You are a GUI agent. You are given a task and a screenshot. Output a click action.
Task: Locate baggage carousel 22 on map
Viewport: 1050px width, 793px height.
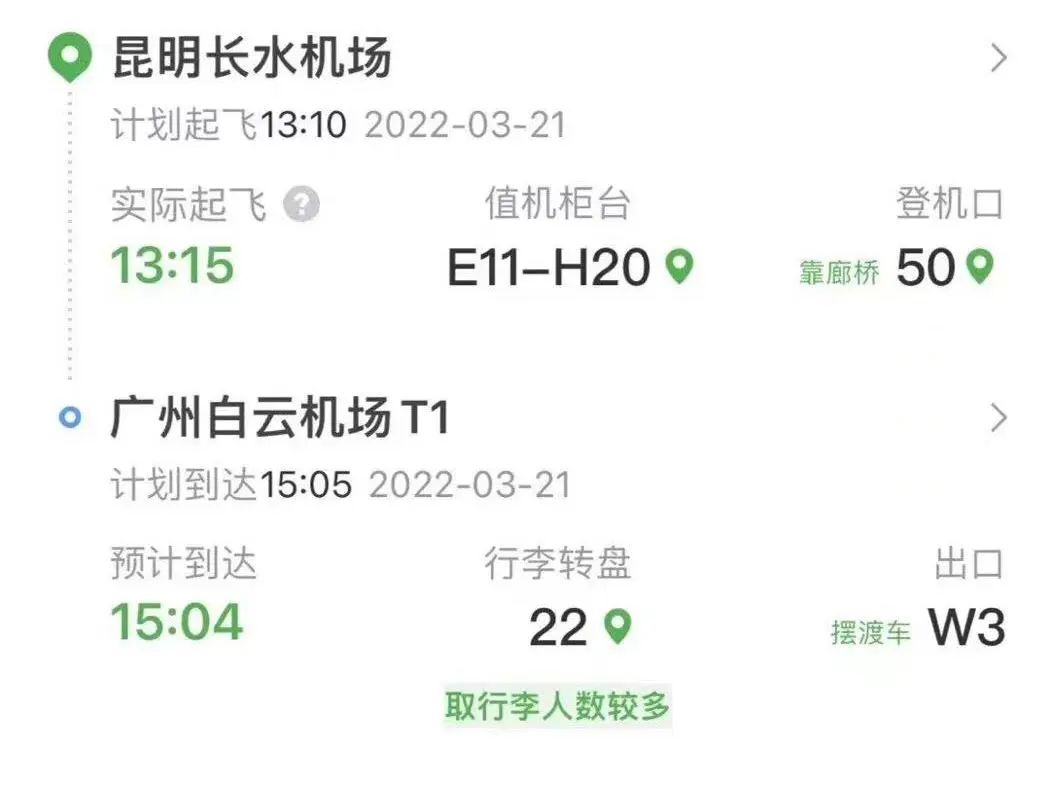click(618, 627)
